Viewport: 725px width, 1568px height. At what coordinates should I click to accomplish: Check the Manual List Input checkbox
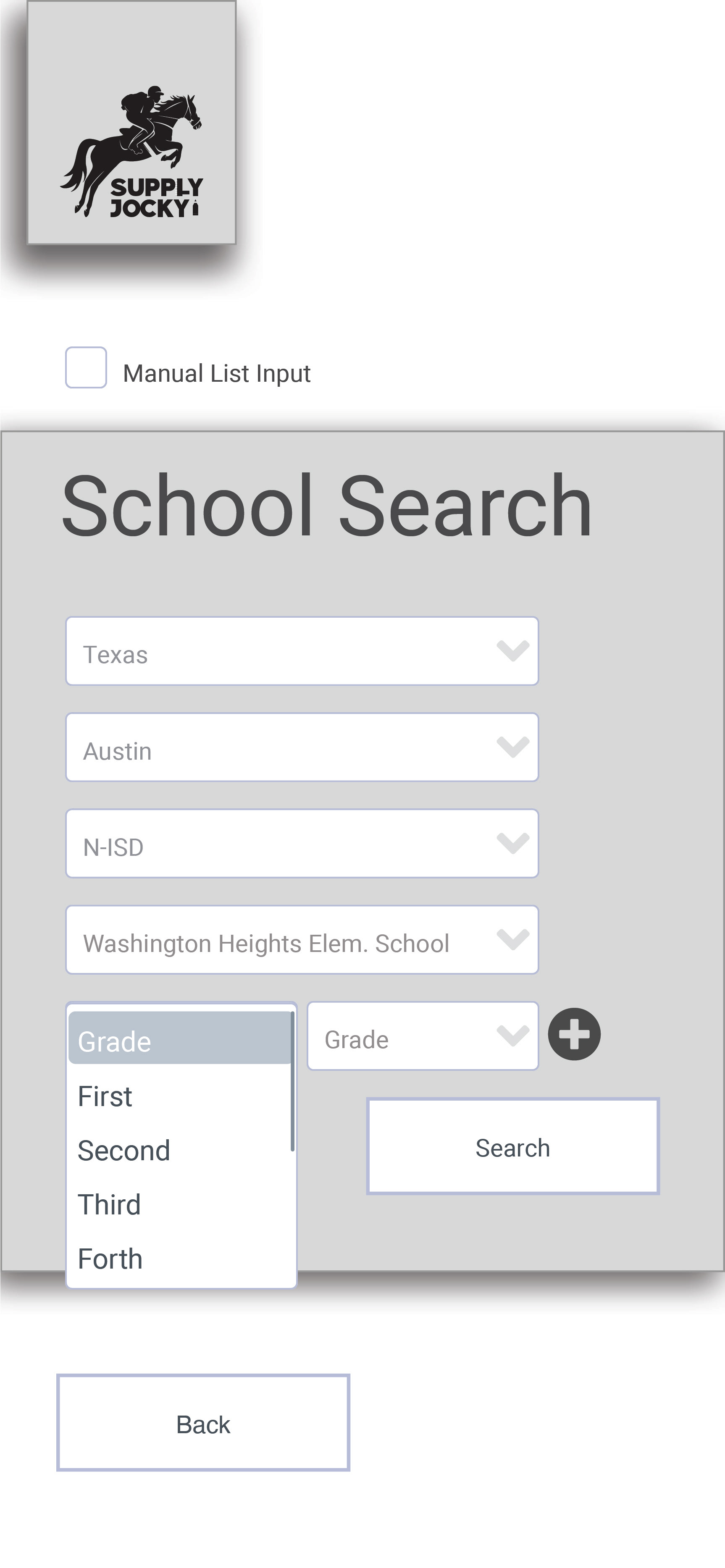(86, 367)
